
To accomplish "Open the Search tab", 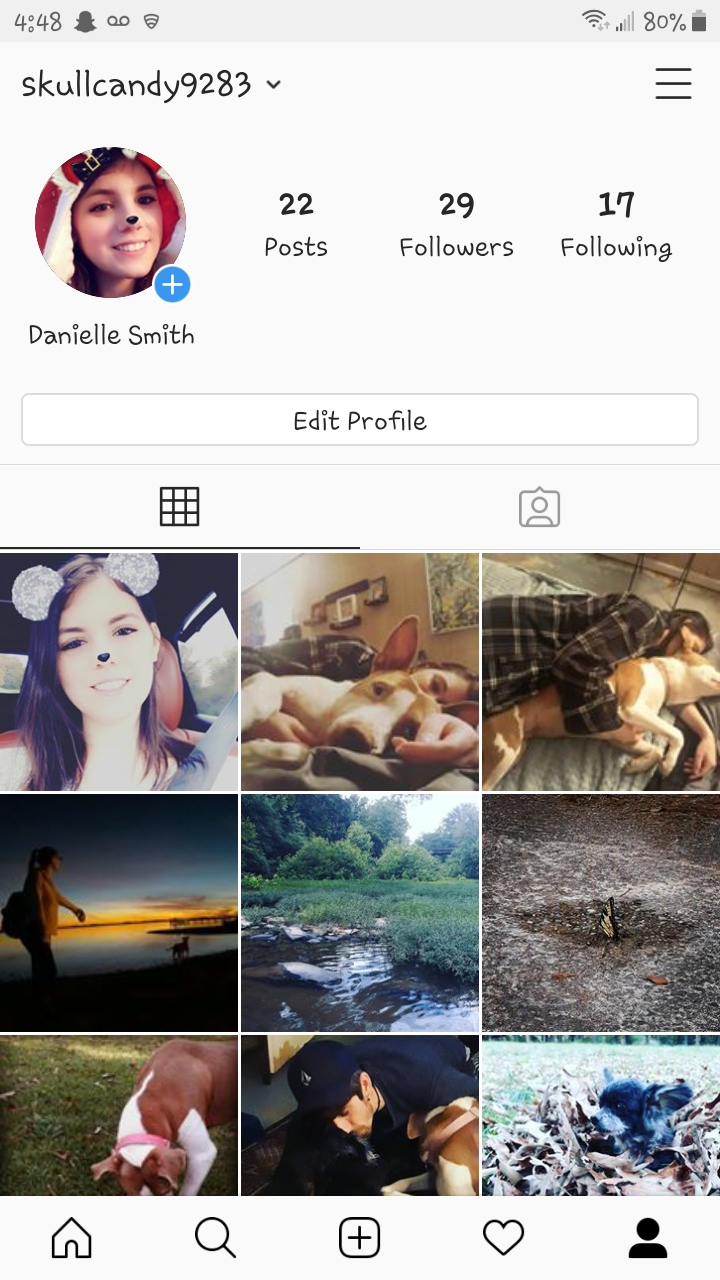I will (x=216, y=1239).
